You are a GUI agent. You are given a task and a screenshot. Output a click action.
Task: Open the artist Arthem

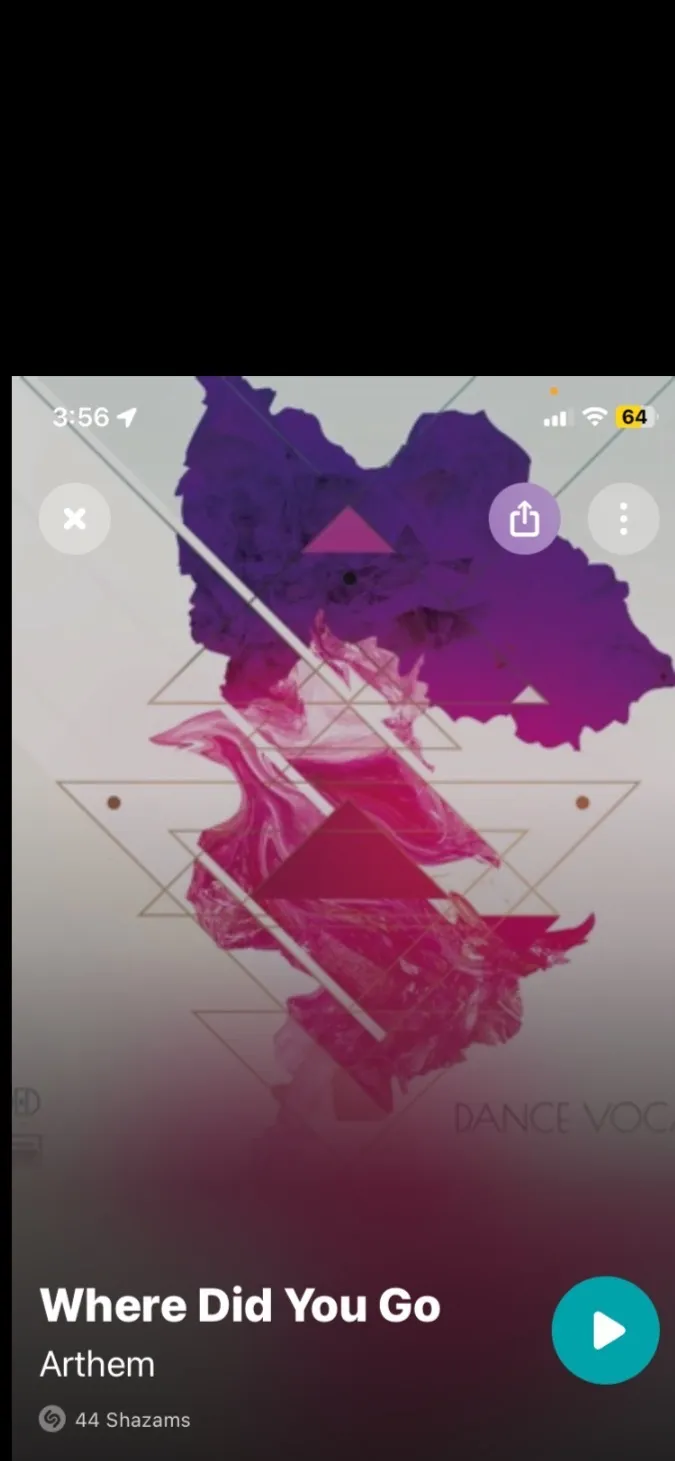click(97, 1364)
